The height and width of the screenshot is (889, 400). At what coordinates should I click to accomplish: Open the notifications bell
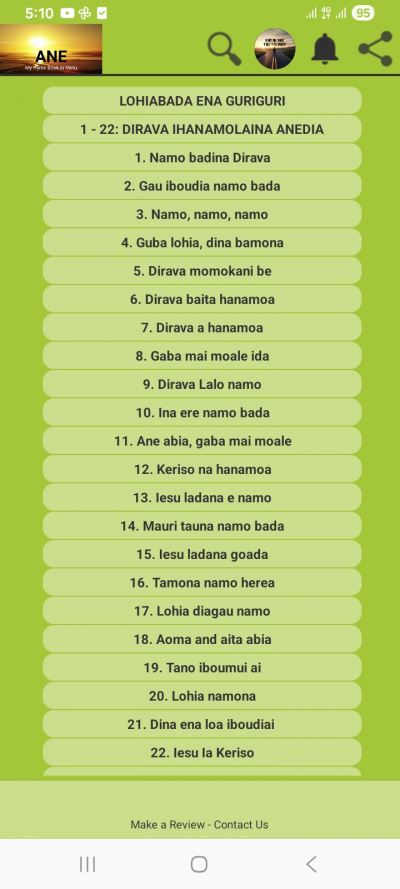(325, 49)
